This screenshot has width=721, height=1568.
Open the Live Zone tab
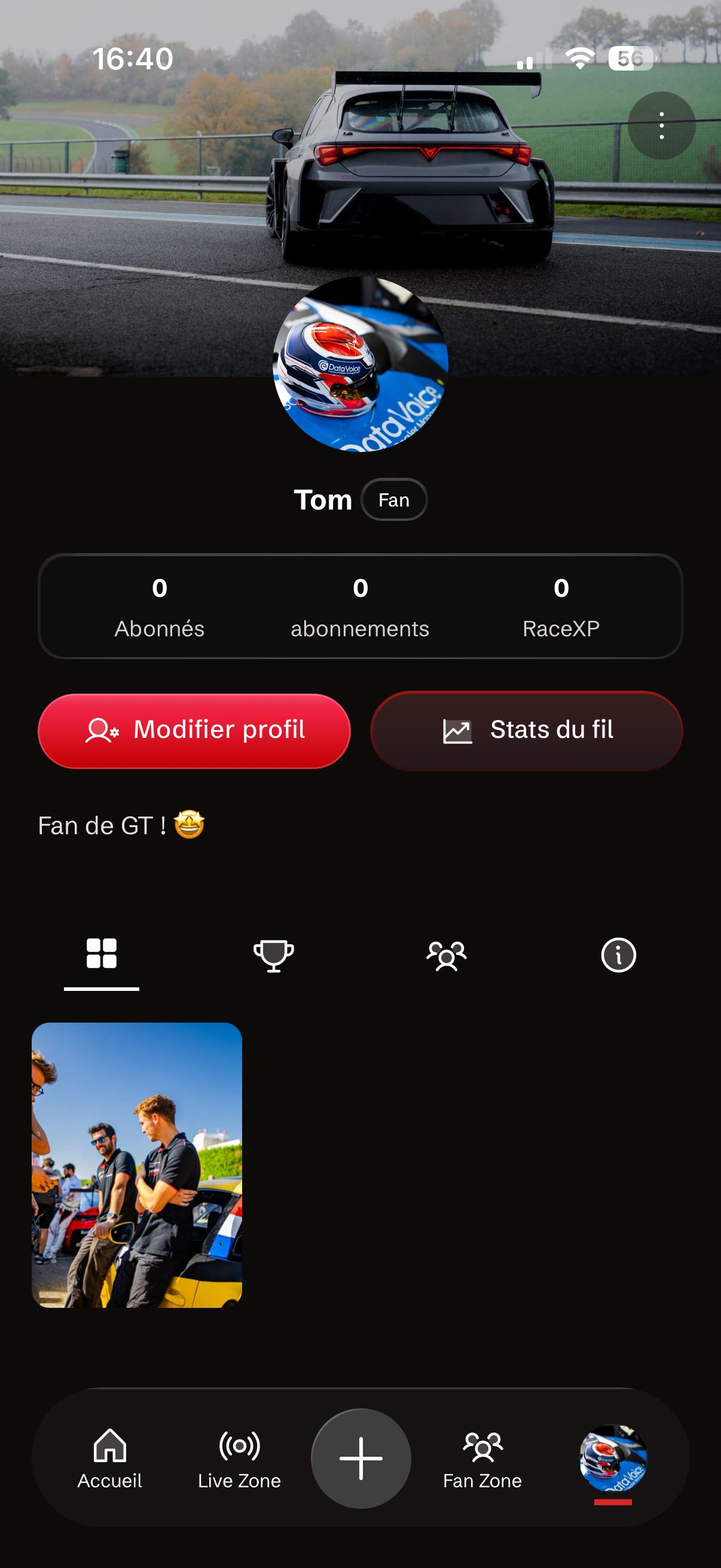[x=239, y=1459]
